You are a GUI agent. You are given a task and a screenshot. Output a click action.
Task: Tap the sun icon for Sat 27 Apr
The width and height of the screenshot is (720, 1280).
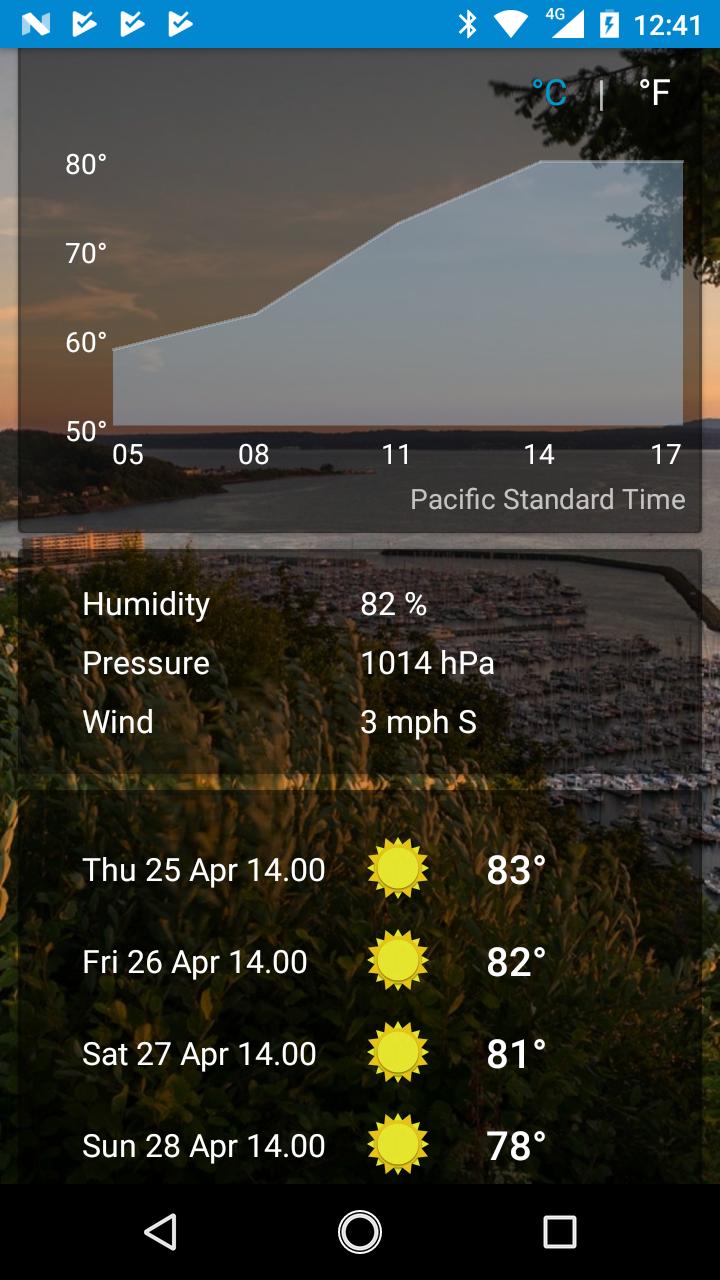point(396,1053)
